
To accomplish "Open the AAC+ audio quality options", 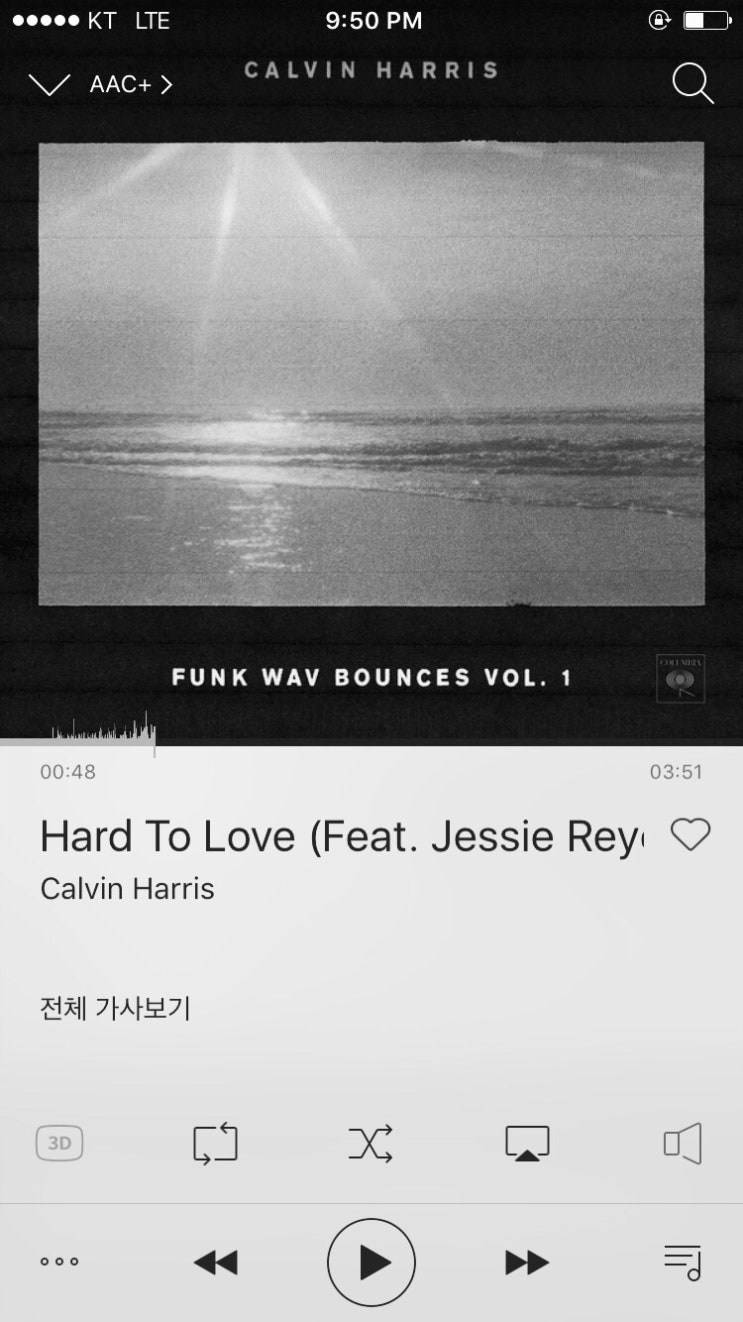I will click(x=130, y=85).
